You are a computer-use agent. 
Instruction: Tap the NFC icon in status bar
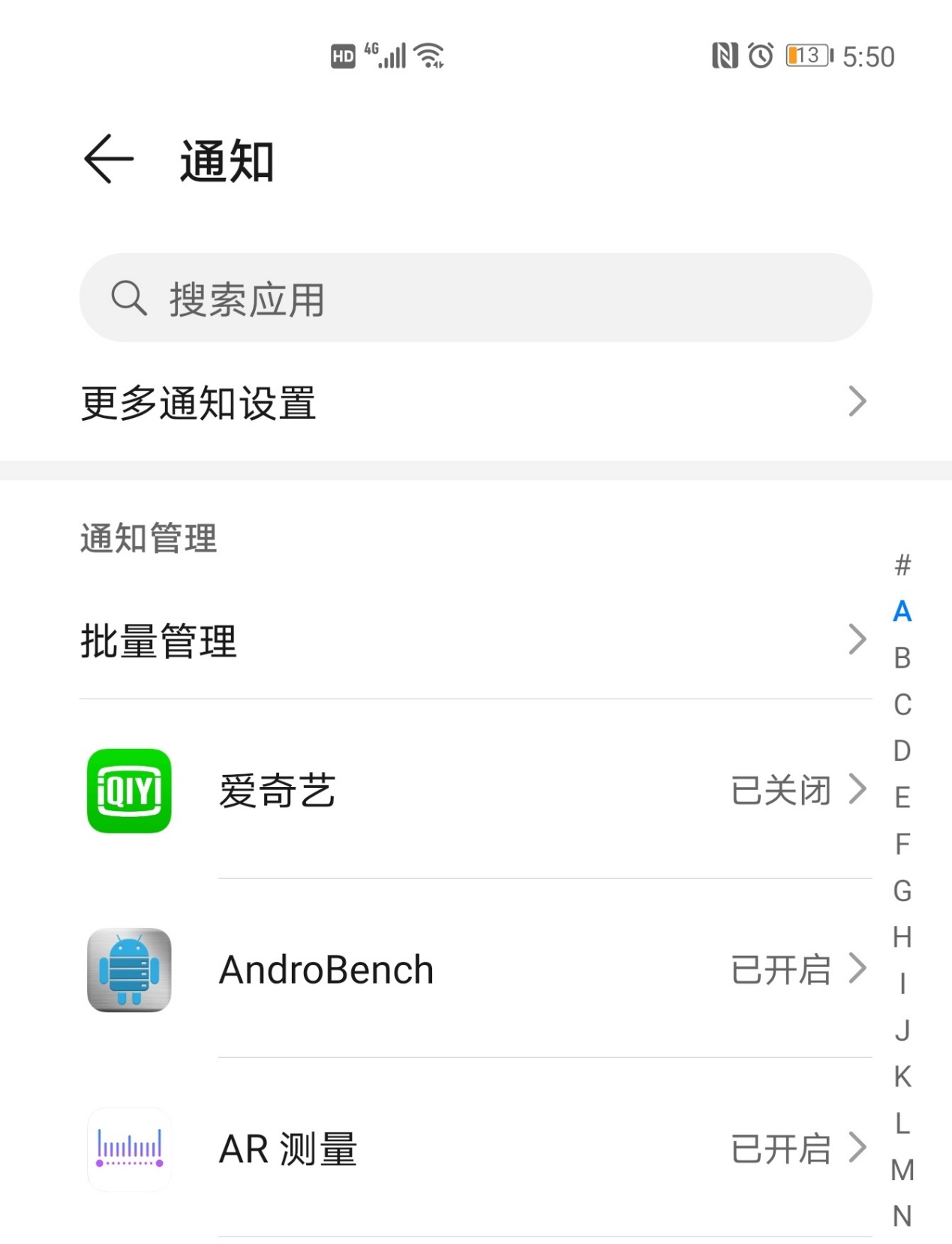coord(725,55)
